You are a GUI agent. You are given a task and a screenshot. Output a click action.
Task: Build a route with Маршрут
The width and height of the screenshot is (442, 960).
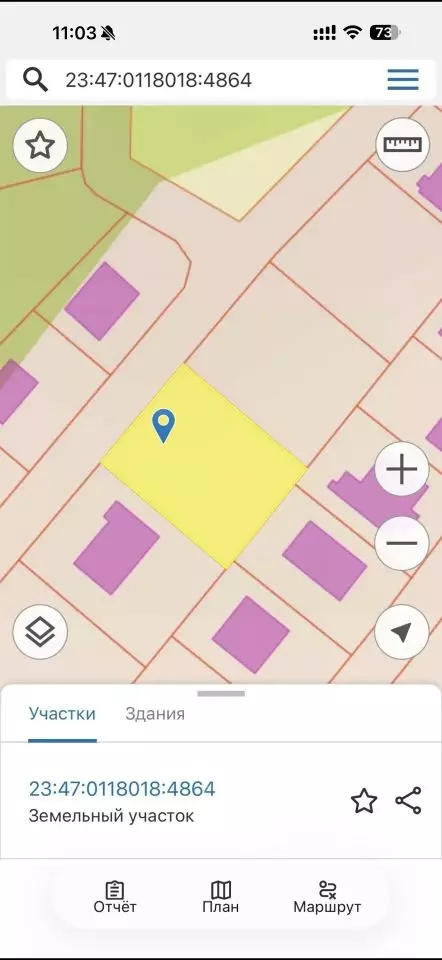328,897
